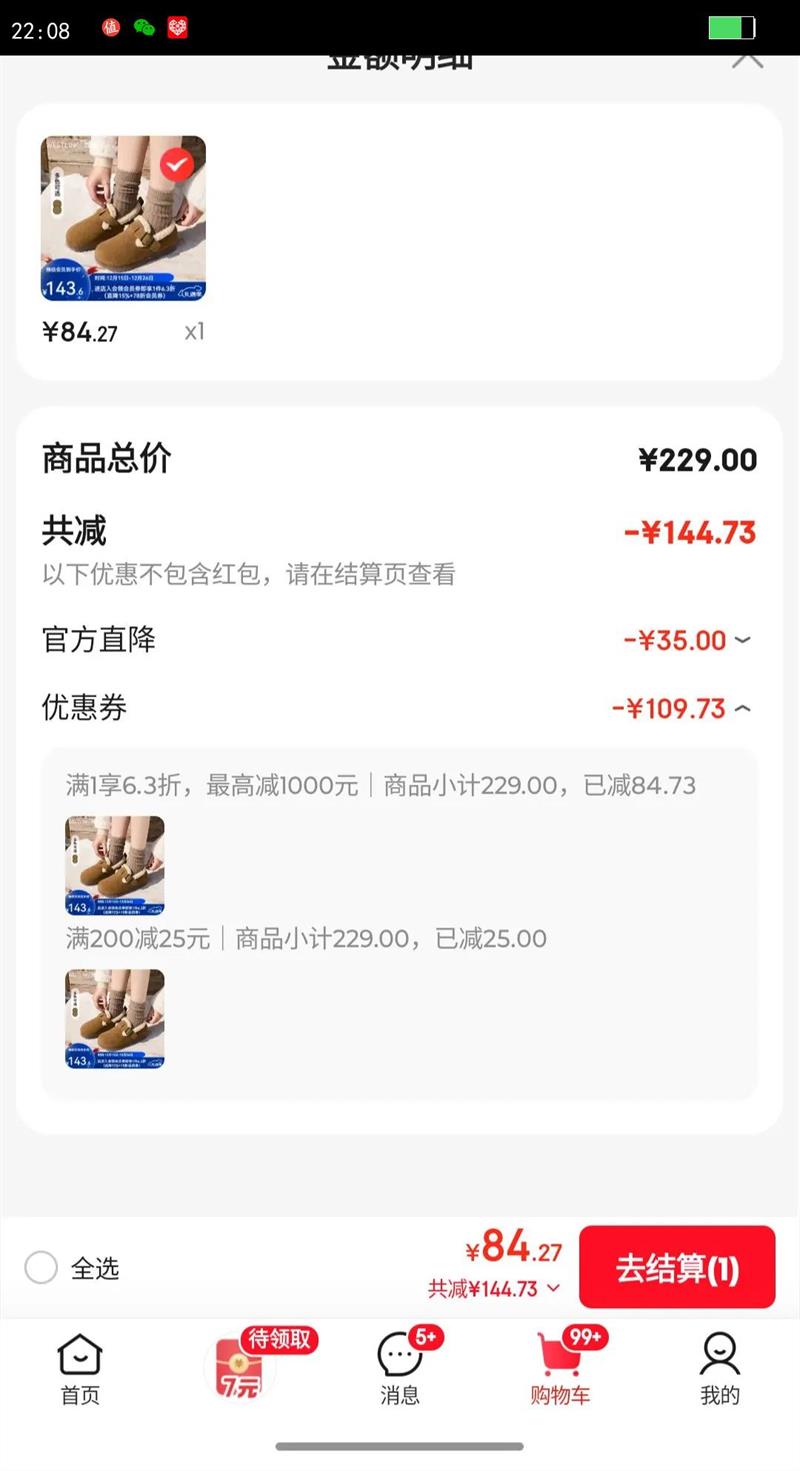800x1471 pixels.
Task: Expand the 官方直降 discount details
Action: pyautogui.click(x=742, y=640)
